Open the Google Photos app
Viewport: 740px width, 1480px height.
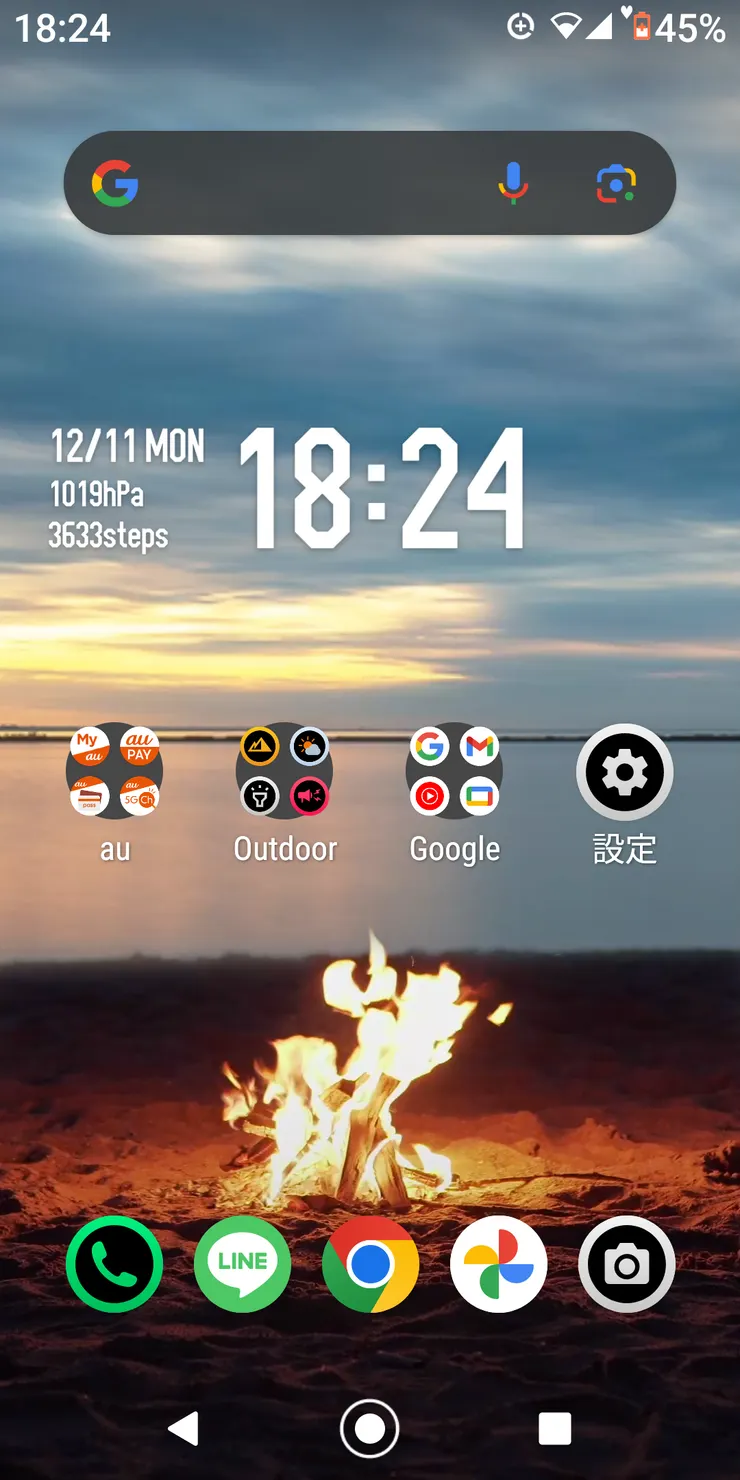(x=498, y=1264)
